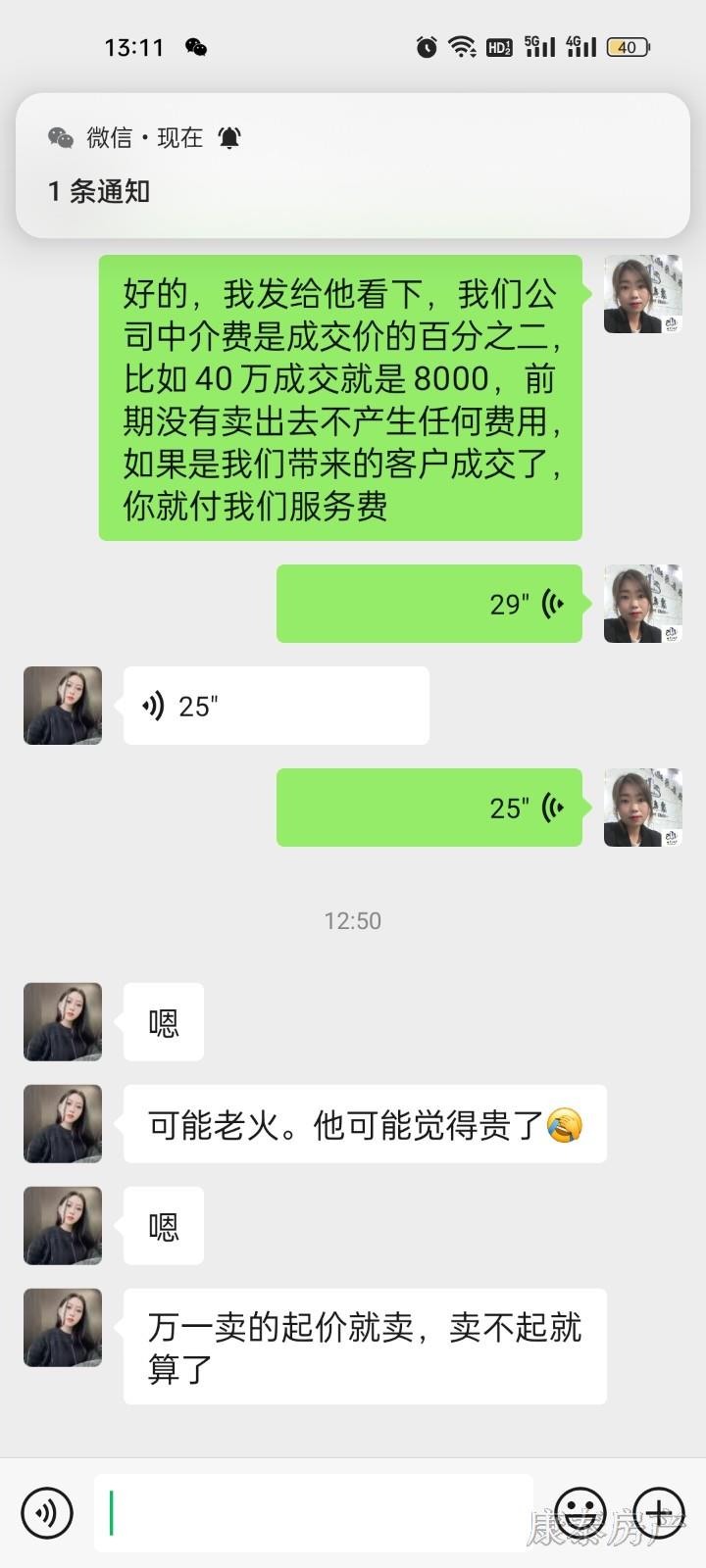Play the sent 29-second voice message
Viewport: 706px width, 1568px height.
(429, 604)
